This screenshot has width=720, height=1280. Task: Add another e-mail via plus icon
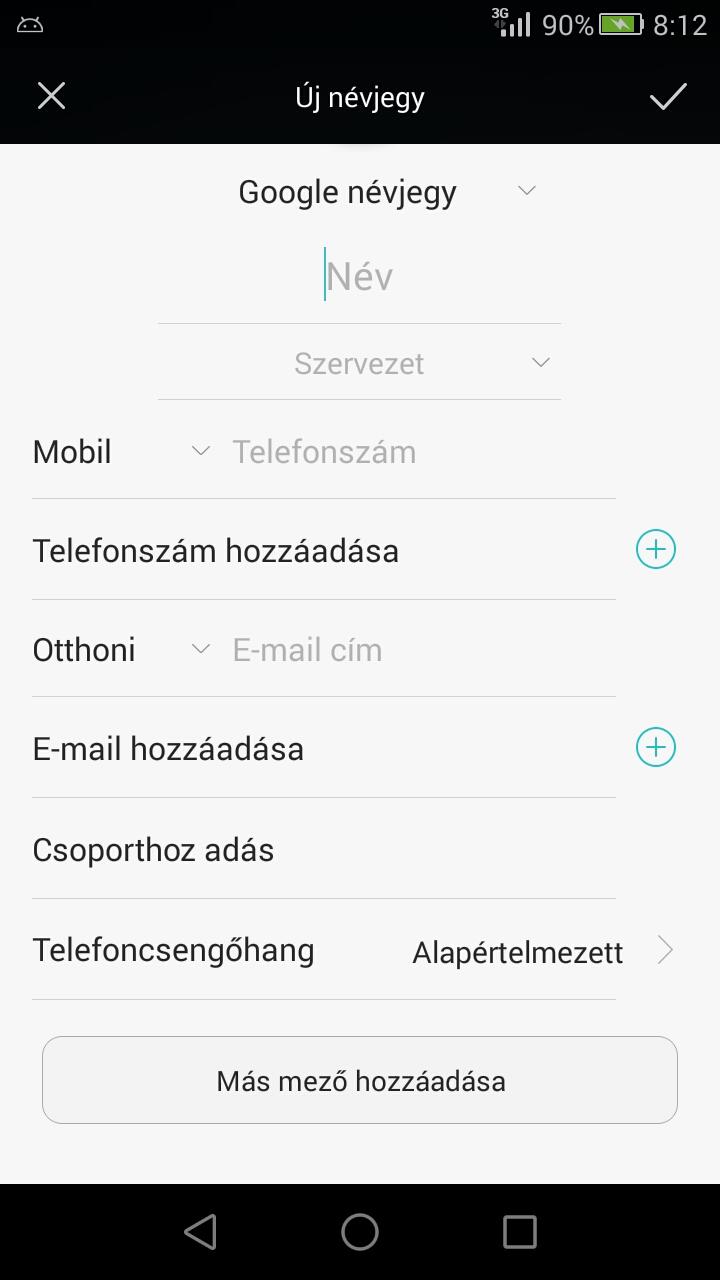(656, 747)
